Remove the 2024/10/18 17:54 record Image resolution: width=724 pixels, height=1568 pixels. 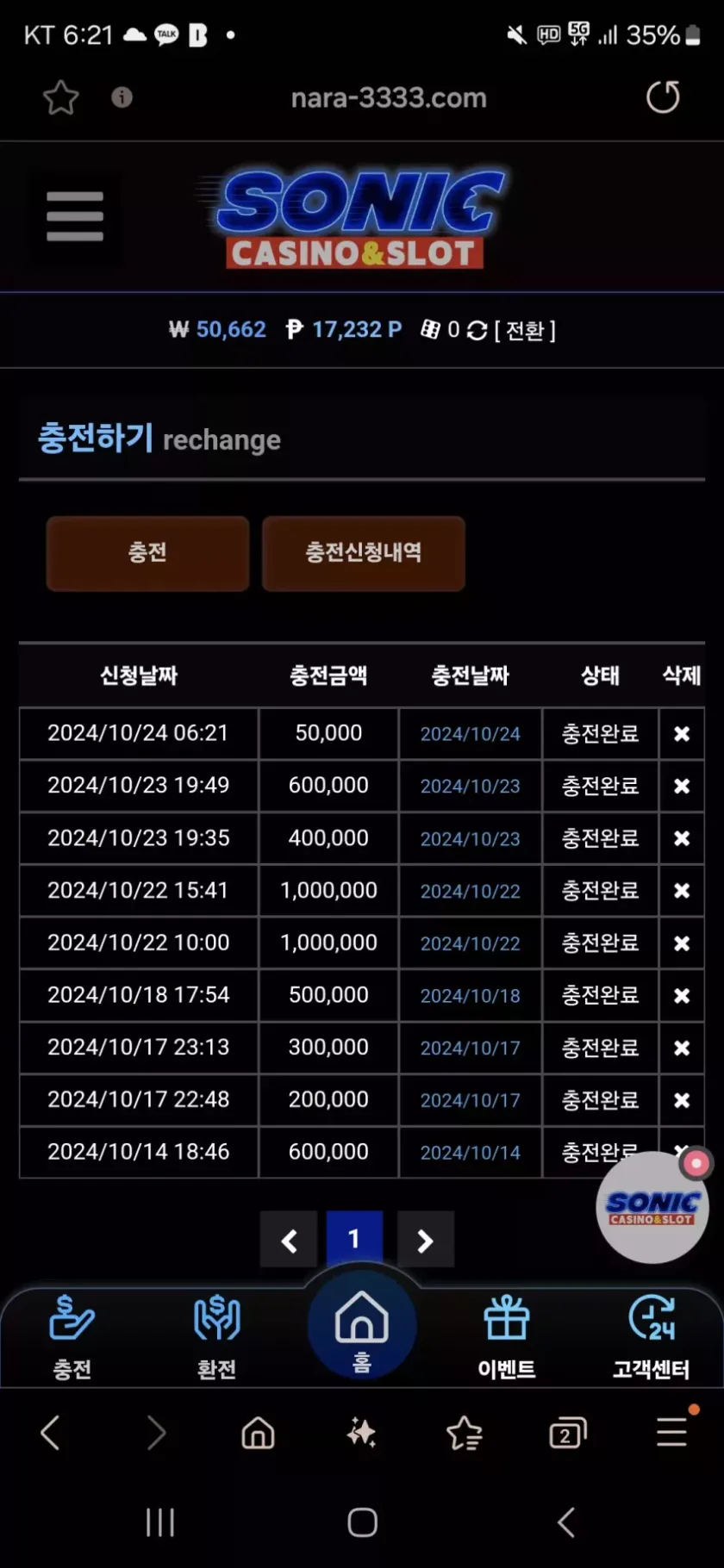(681, 995)
